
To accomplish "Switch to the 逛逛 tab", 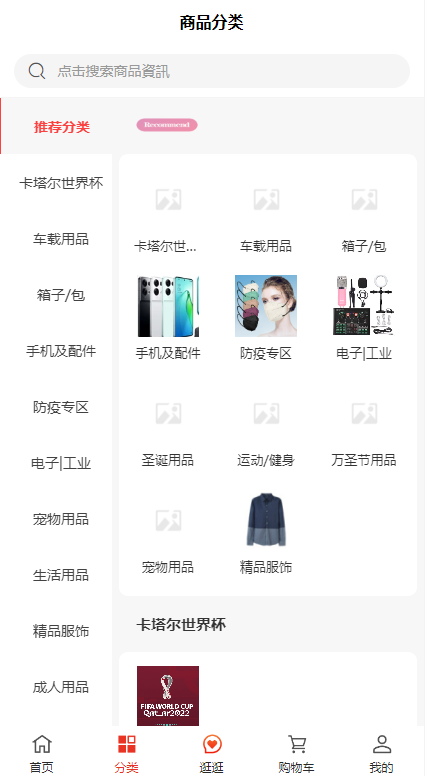I will [x=212, y=753].
